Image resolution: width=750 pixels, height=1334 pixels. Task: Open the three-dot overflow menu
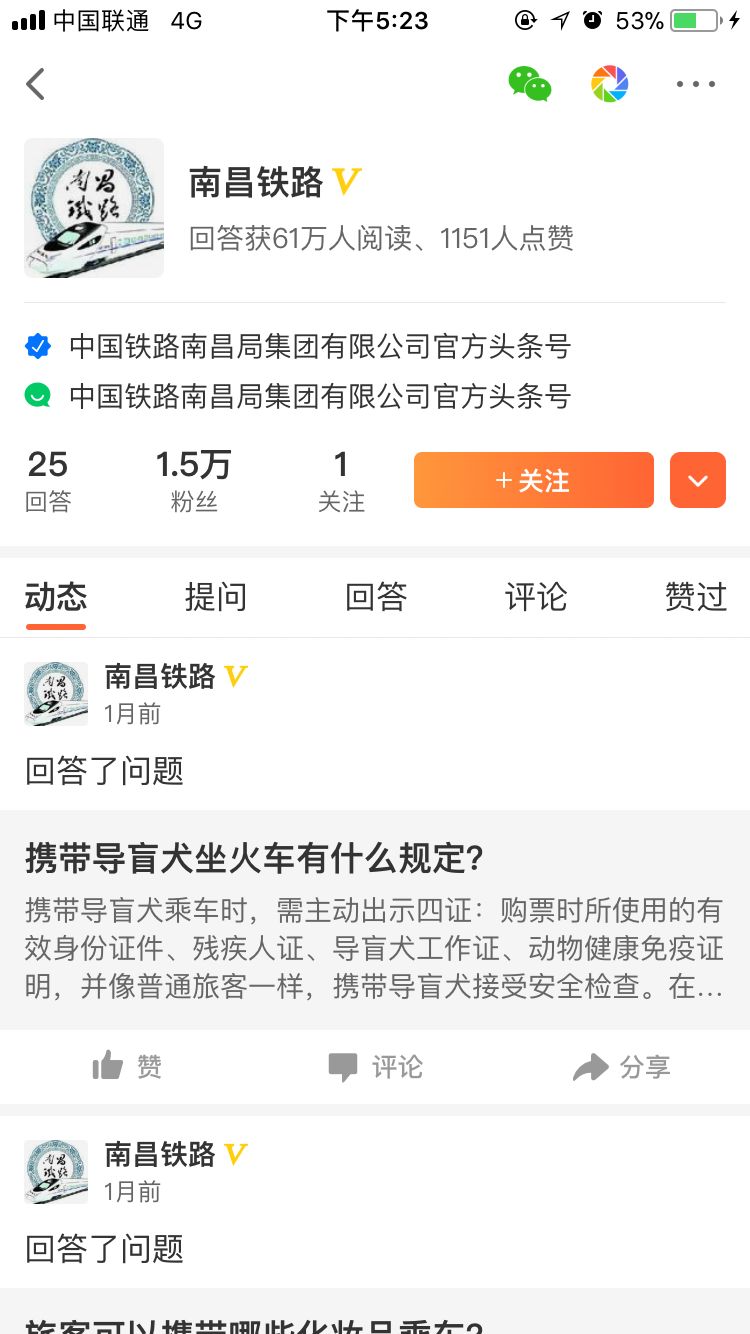[696, 84]
